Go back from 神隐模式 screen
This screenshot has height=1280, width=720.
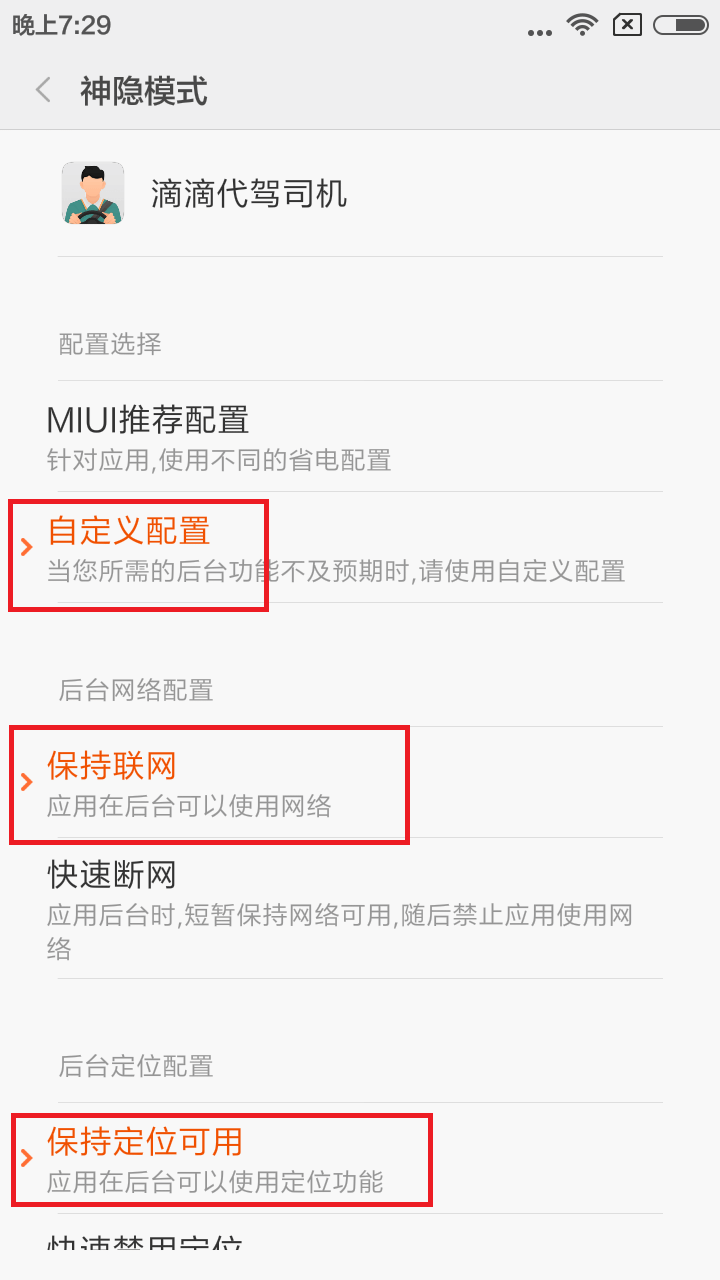(43, 91)
